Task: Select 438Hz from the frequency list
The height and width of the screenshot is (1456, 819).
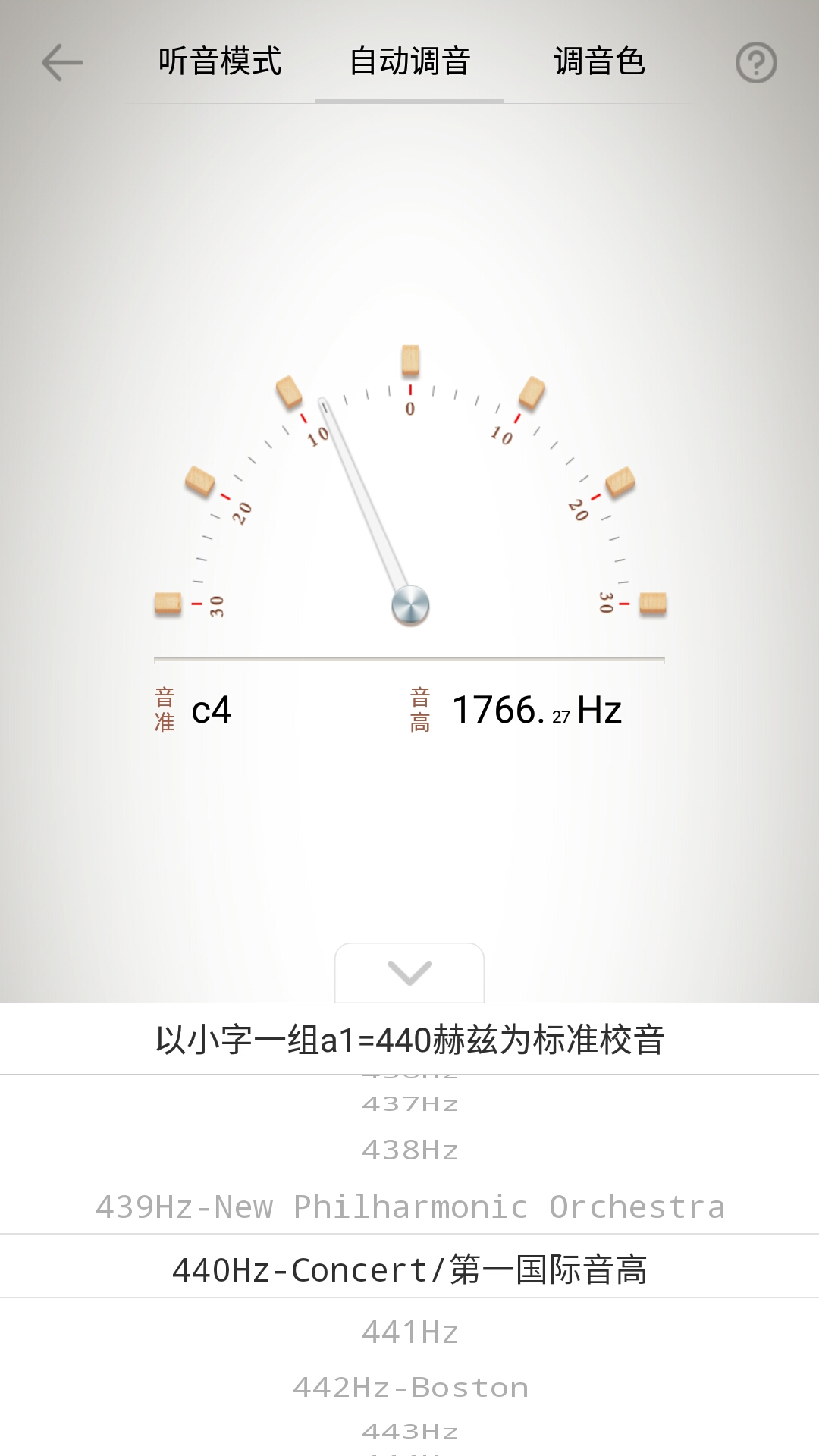Action: point(409,1150)
